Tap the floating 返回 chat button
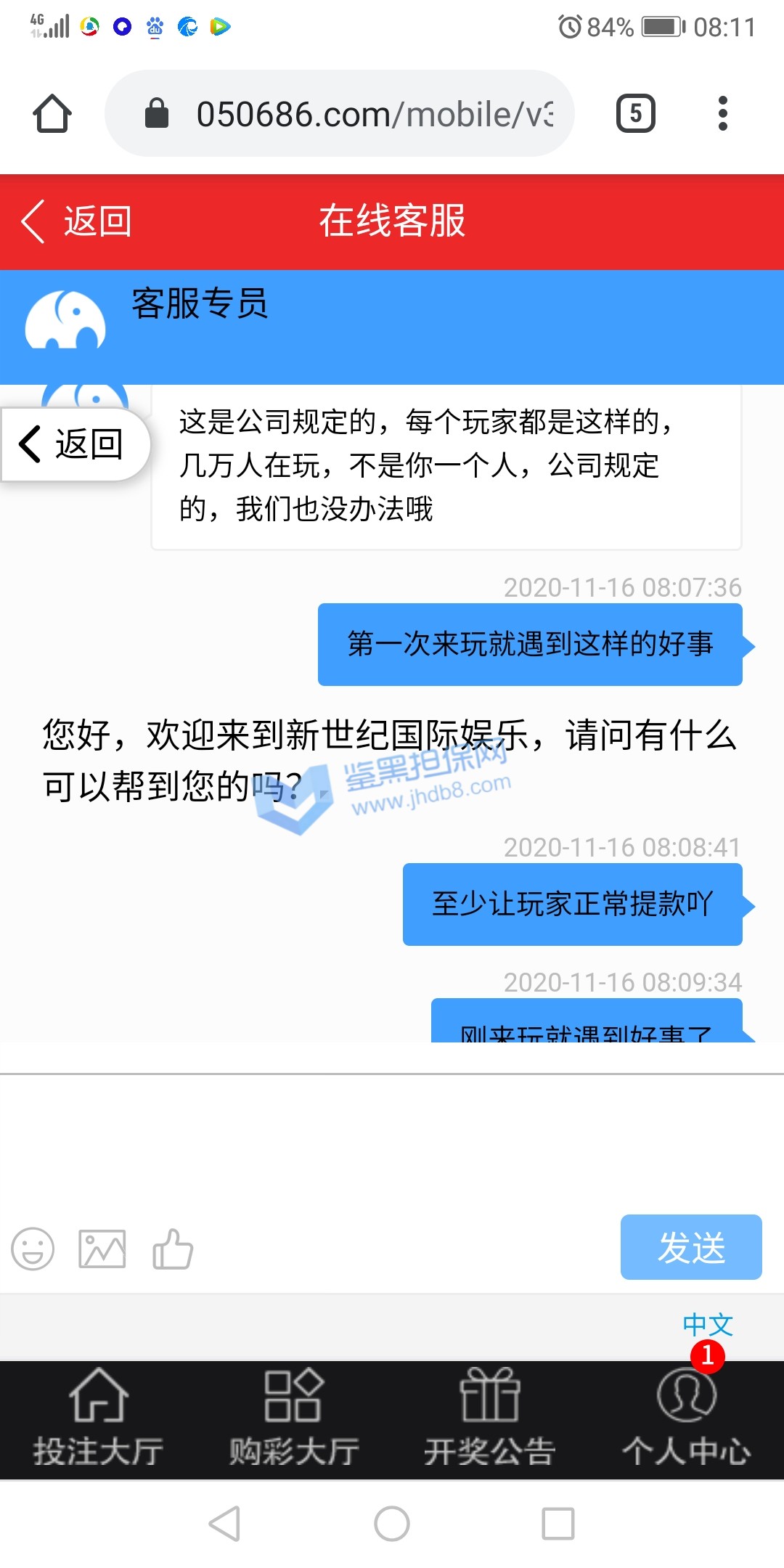Image resolution: width=784 pixels, height=1568 pixels. (75, 444)
